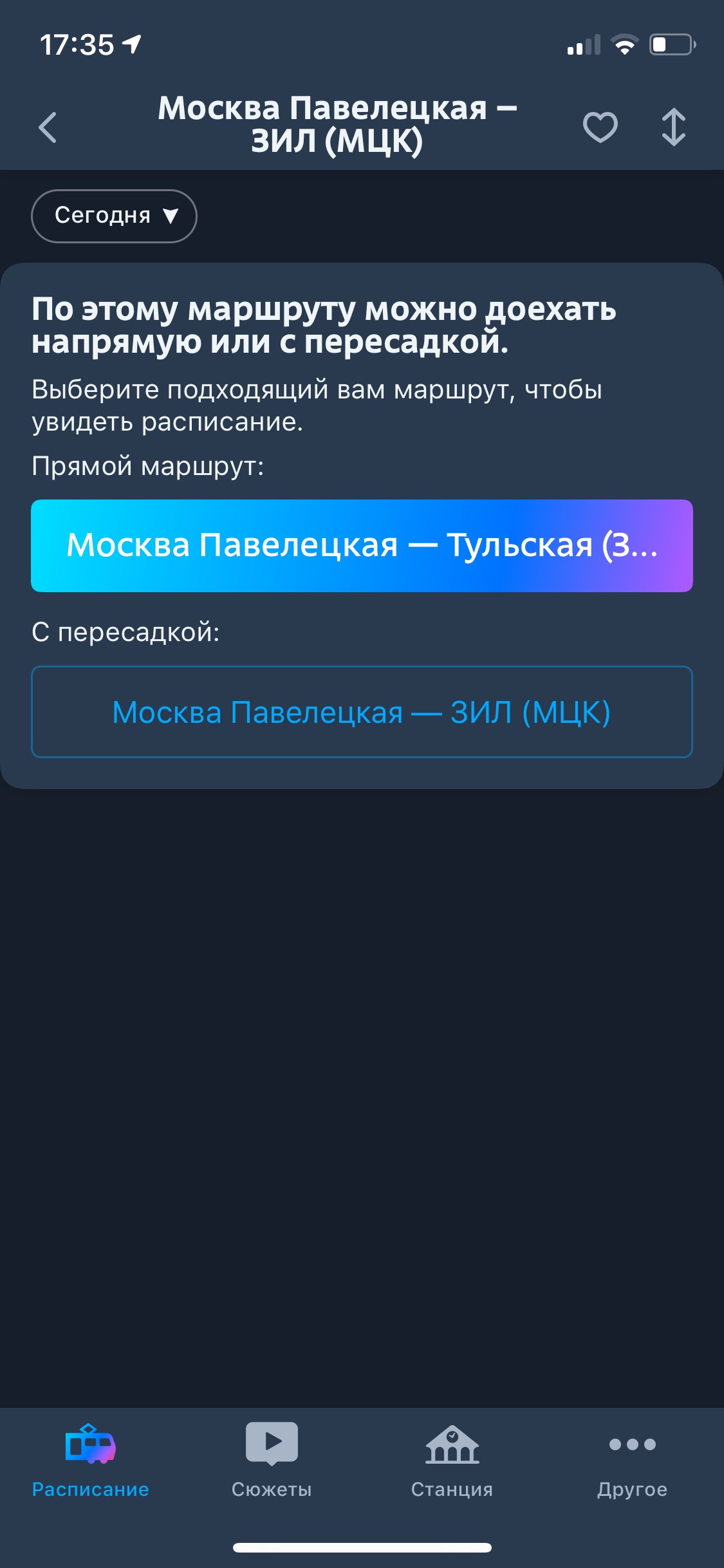
Task: Open the Сюжеты tab
Action: point(272,1461)
